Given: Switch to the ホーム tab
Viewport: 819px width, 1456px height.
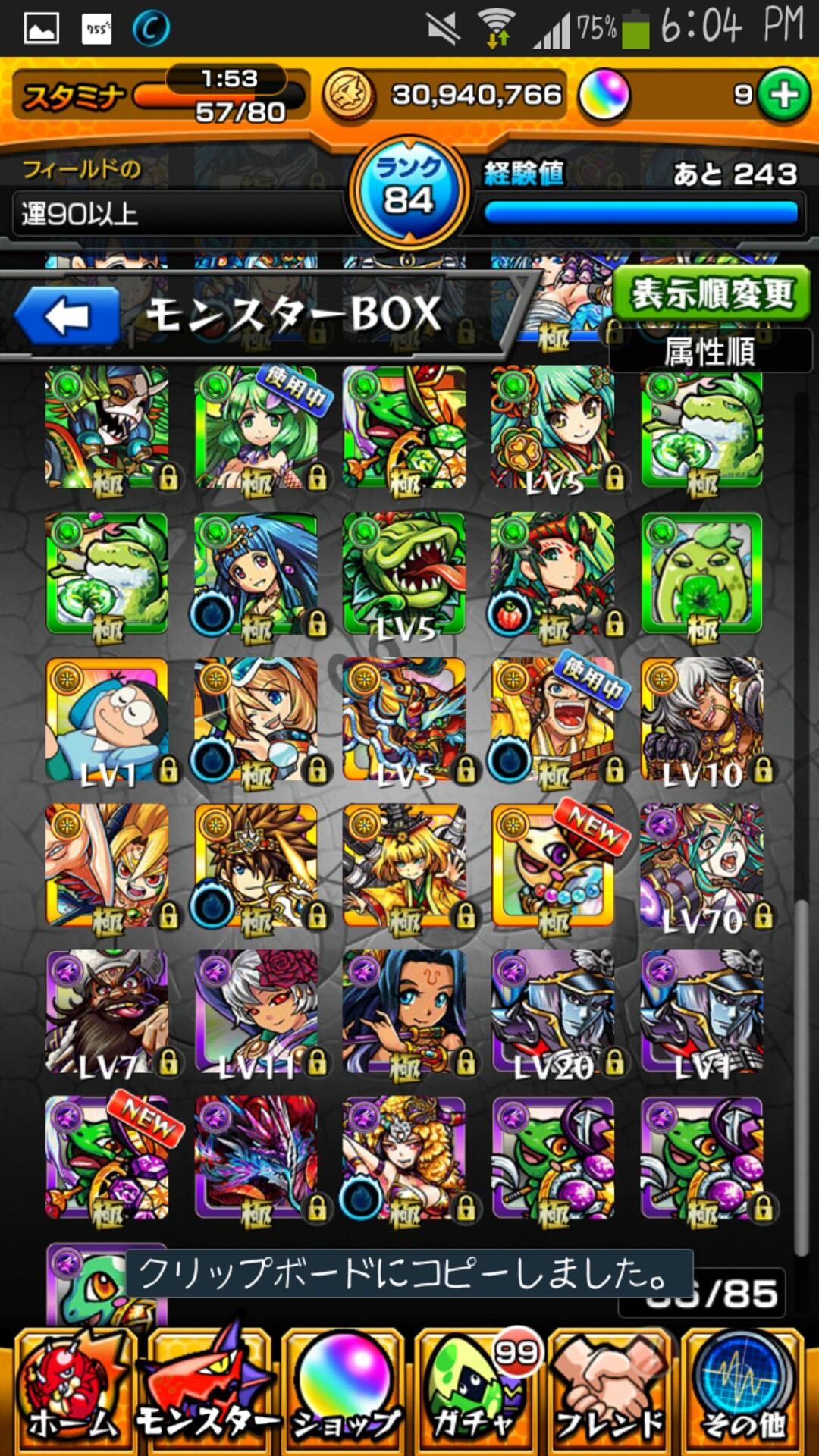Looking at the screenshot, I should 73,1394.
